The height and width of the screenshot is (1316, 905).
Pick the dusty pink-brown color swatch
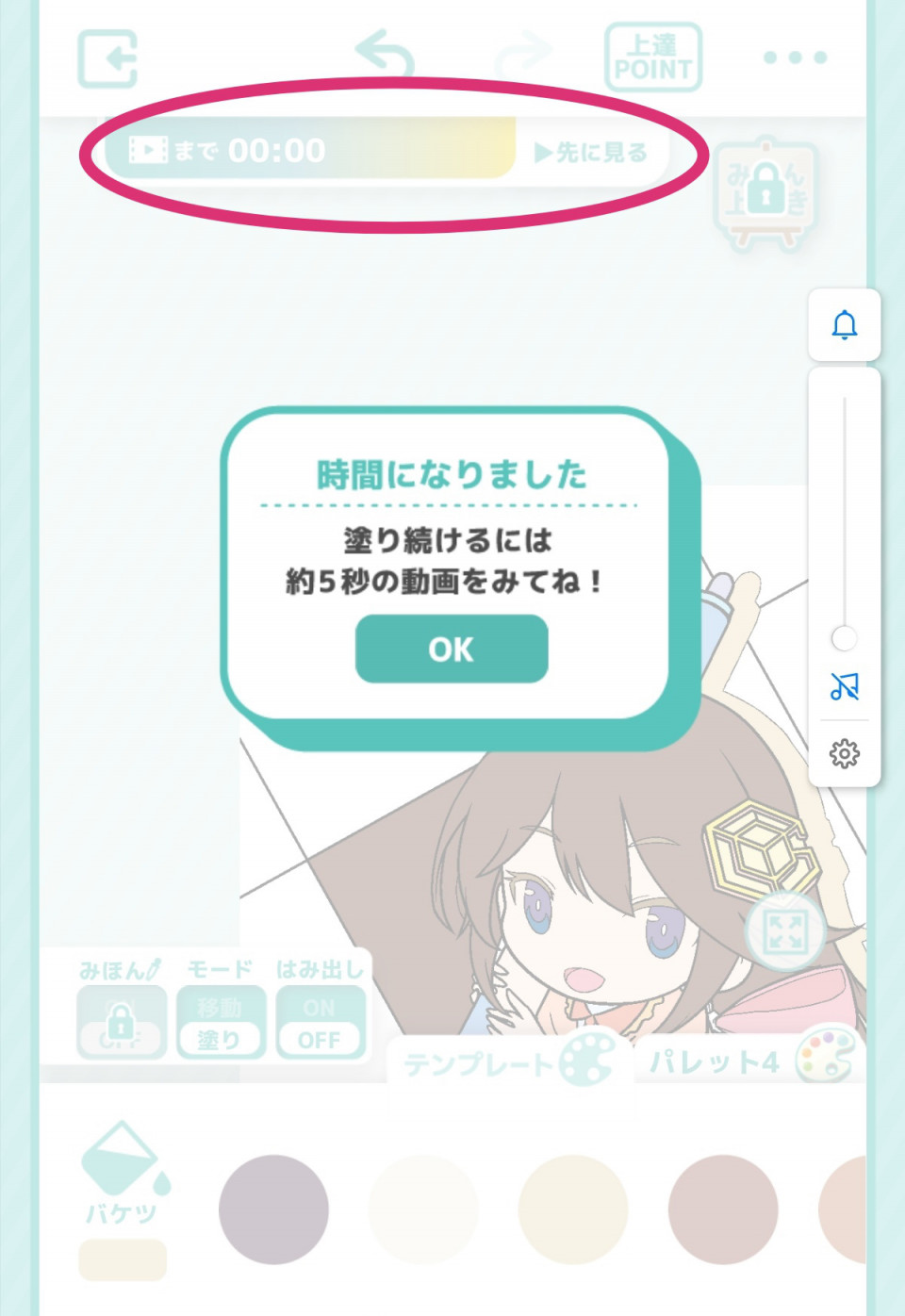[x=722, y=1209]
